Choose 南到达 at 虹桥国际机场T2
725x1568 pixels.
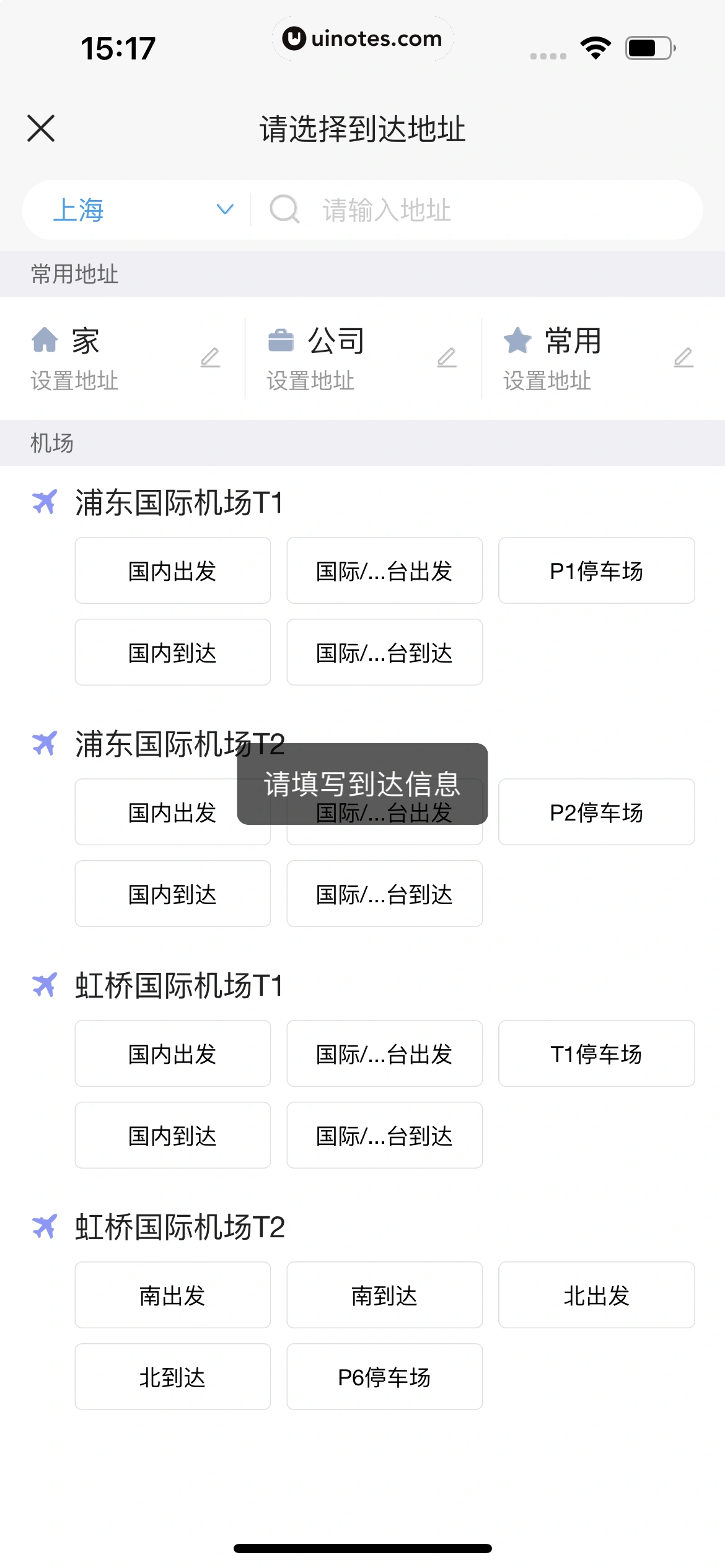pos(384,1295)
